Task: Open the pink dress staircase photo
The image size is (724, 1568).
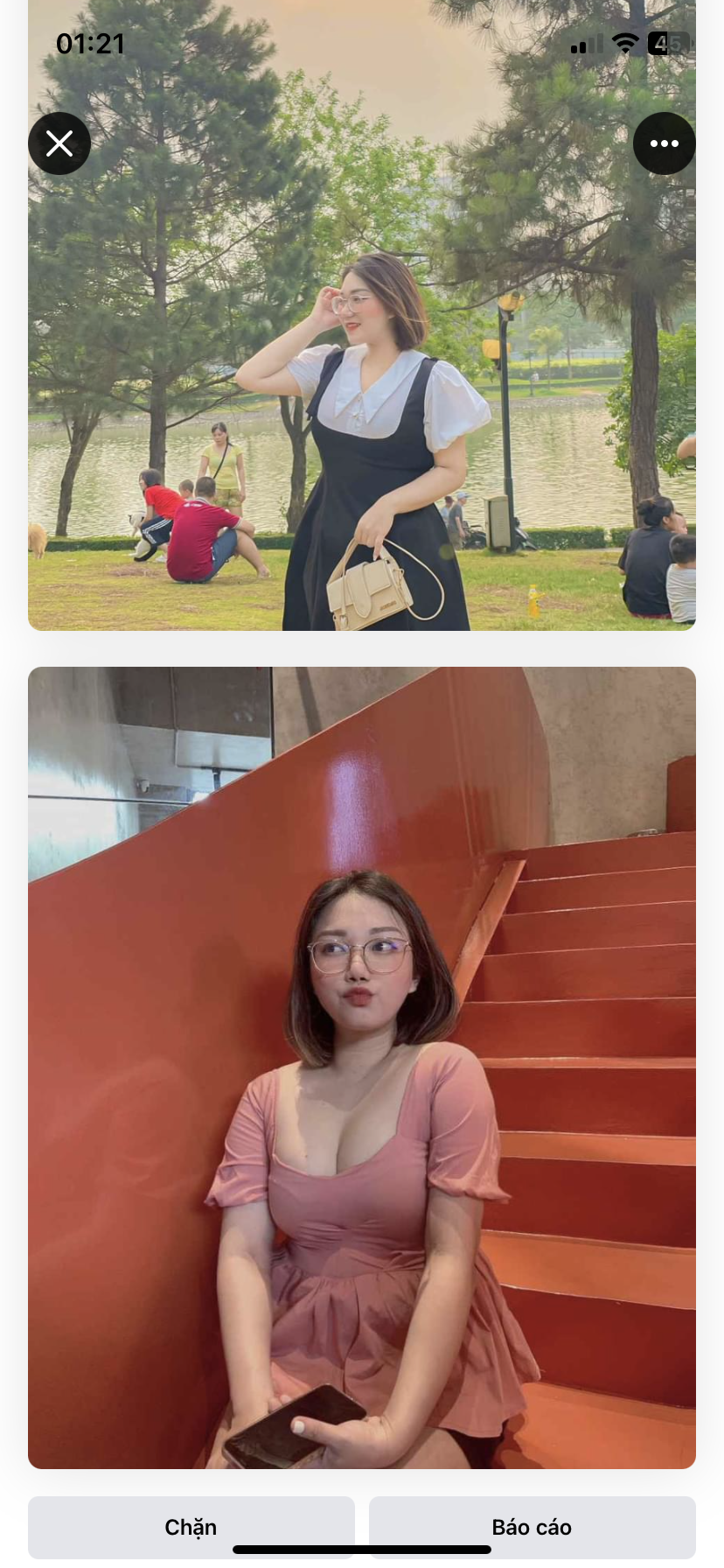Action: (362, 1067)
